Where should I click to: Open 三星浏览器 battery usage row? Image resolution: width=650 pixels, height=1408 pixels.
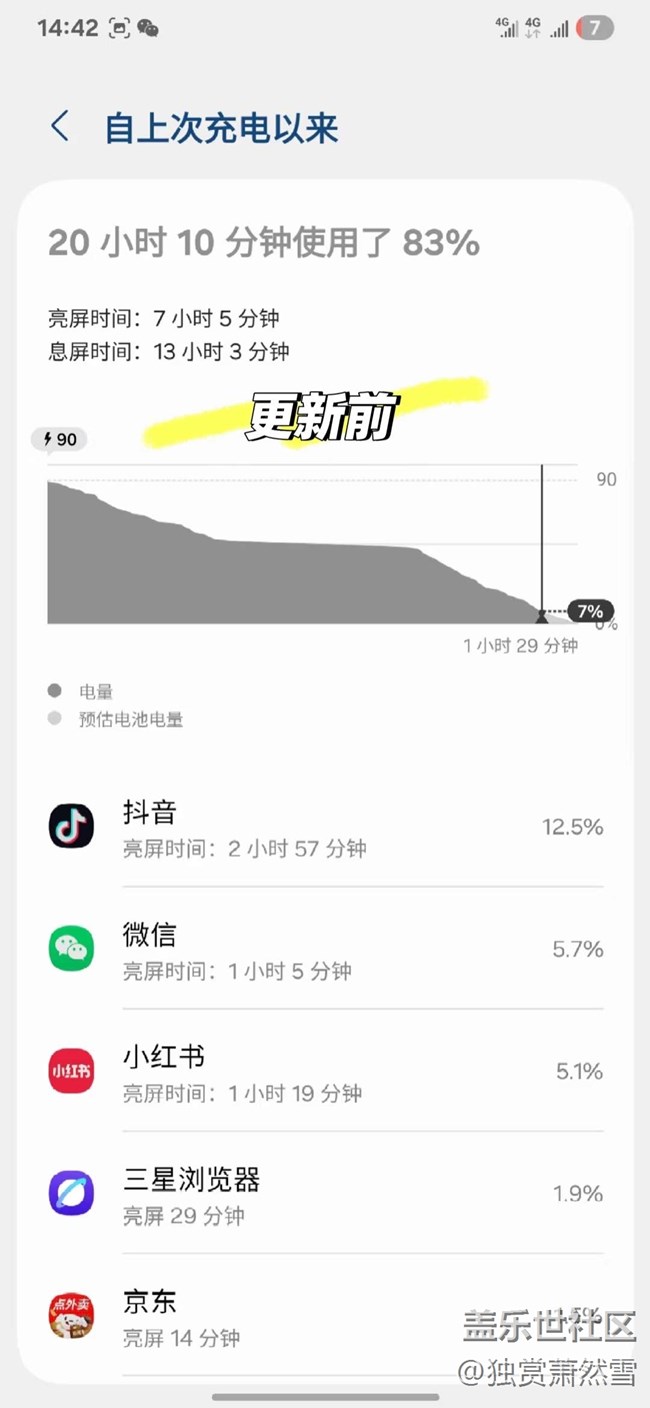(325, 1193)
